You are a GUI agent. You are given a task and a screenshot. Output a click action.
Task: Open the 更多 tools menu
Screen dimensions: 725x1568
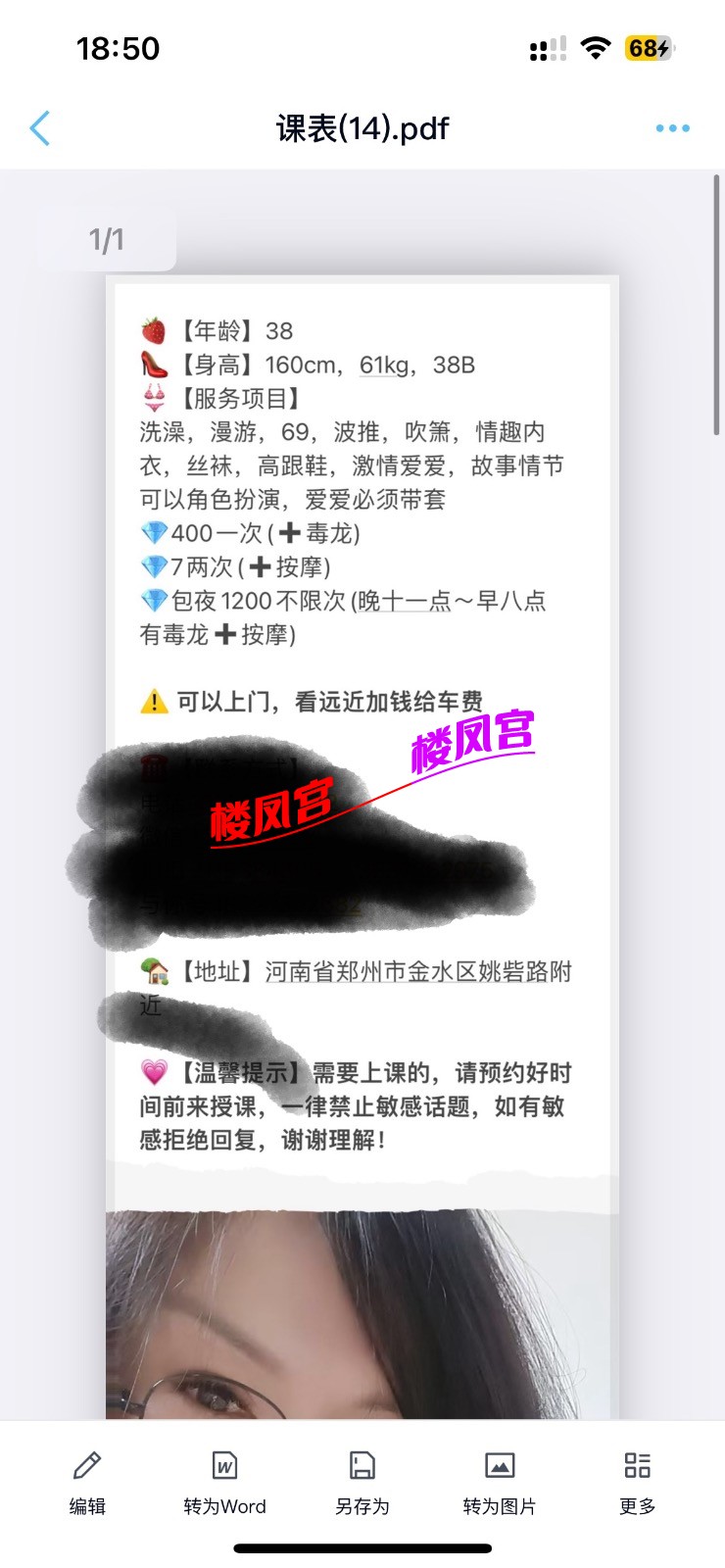coord(637,1482)
